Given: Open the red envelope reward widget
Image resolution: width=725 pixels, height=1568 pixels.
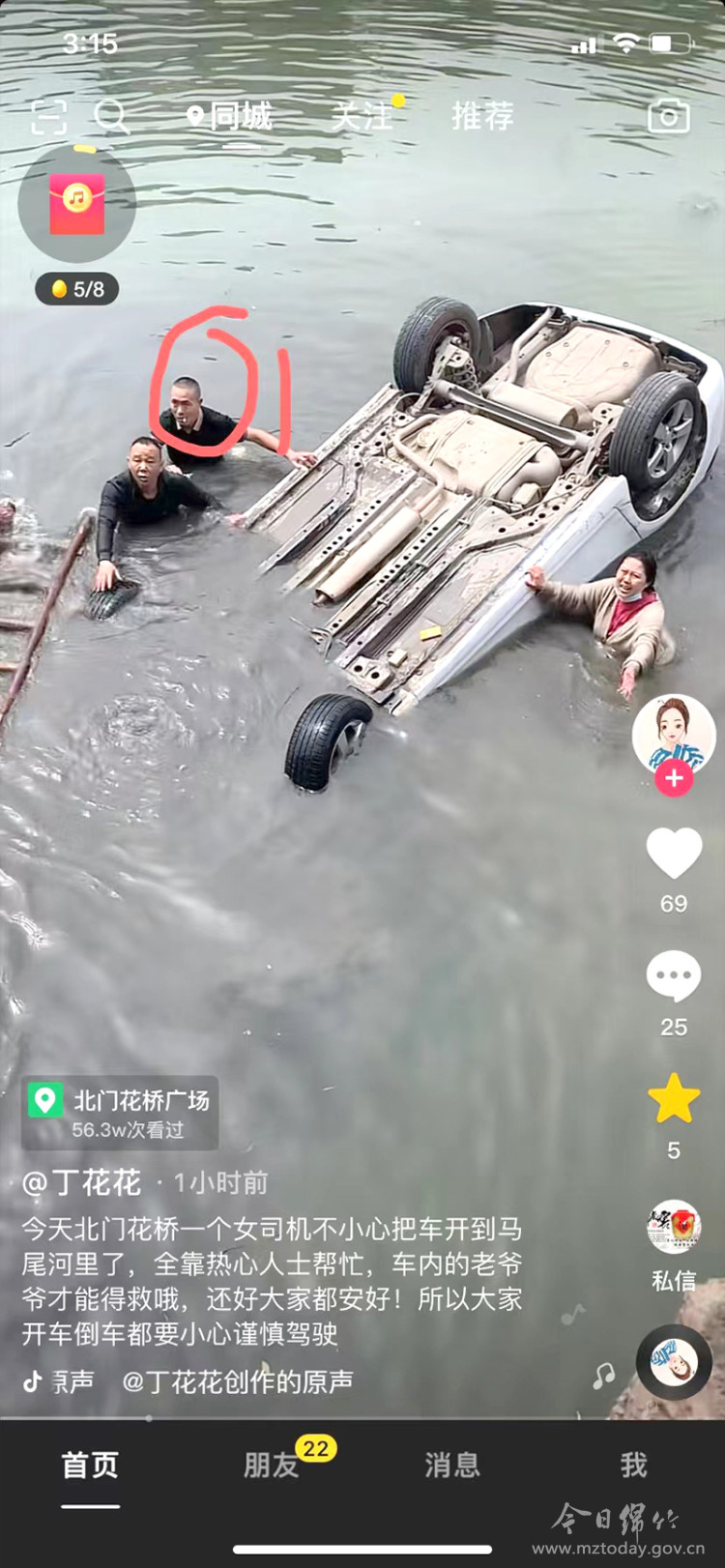Looking at the screenshot, I should 77,204.
